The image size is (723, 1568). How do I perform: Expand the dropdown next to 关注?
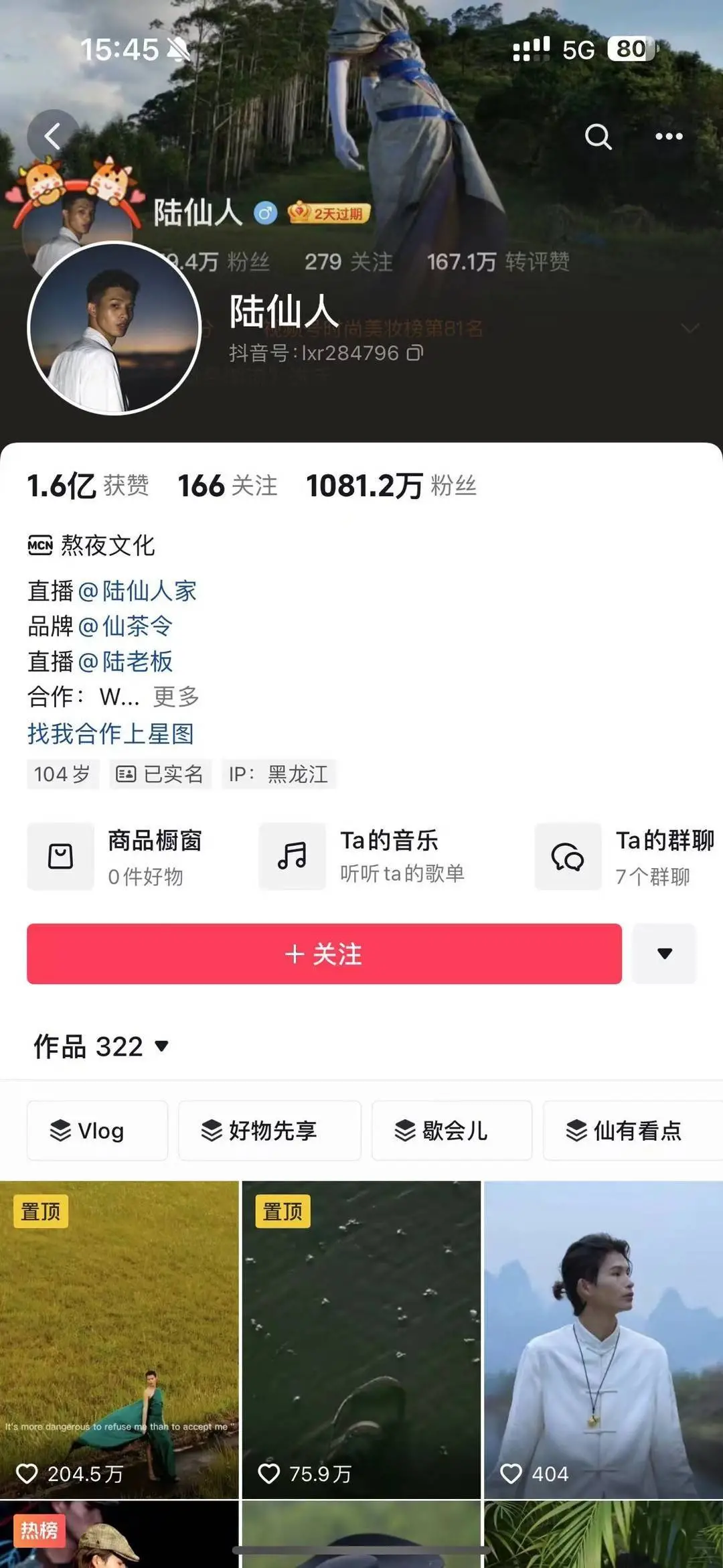click(664, 954)
